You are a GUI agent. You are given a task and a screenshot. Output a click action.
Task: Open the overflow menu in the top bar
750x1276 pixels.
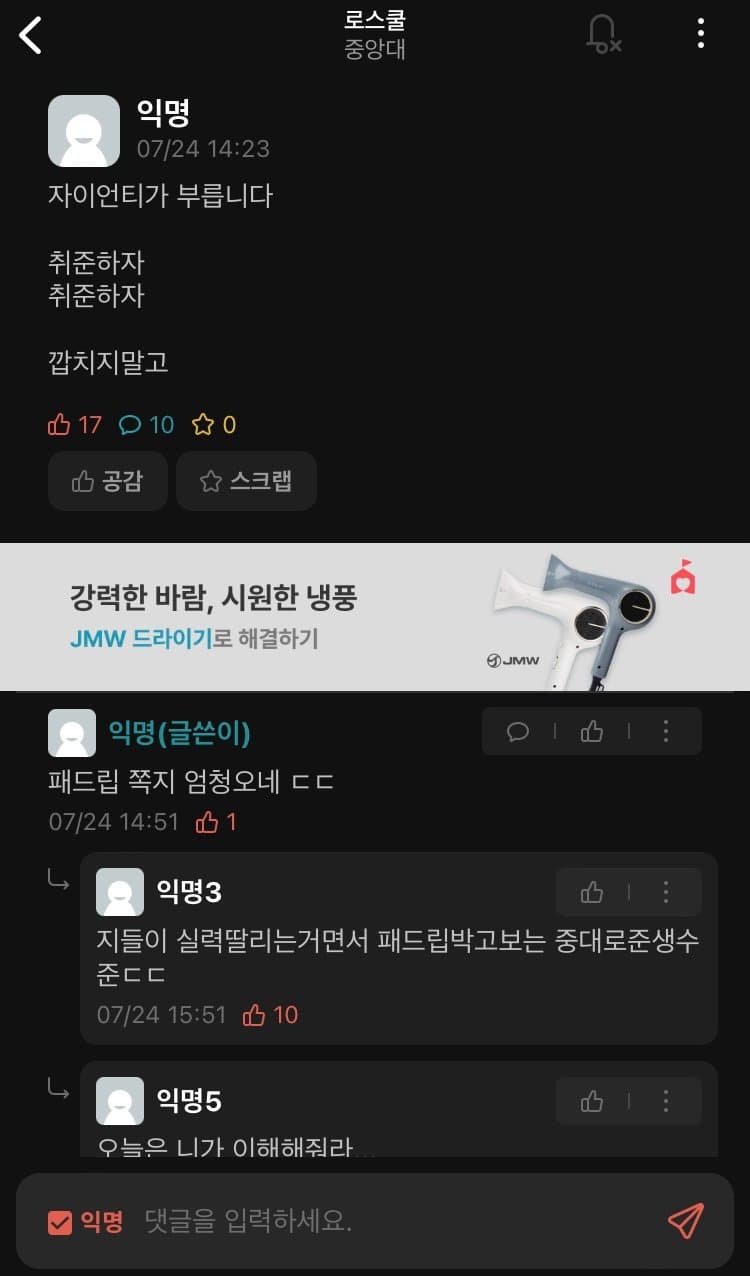701,34
